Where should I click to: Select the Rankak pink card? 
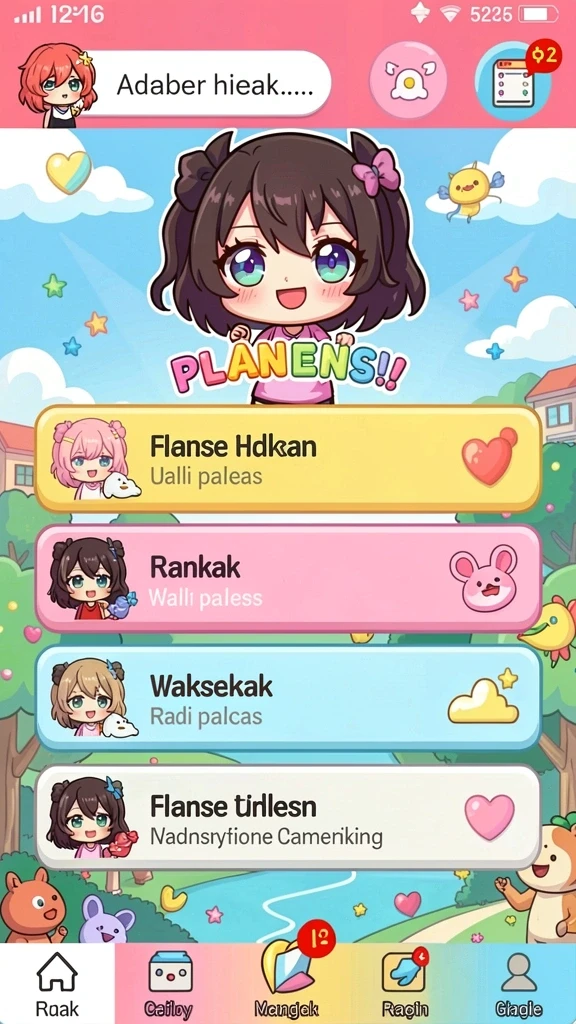(x=288, y=578)
